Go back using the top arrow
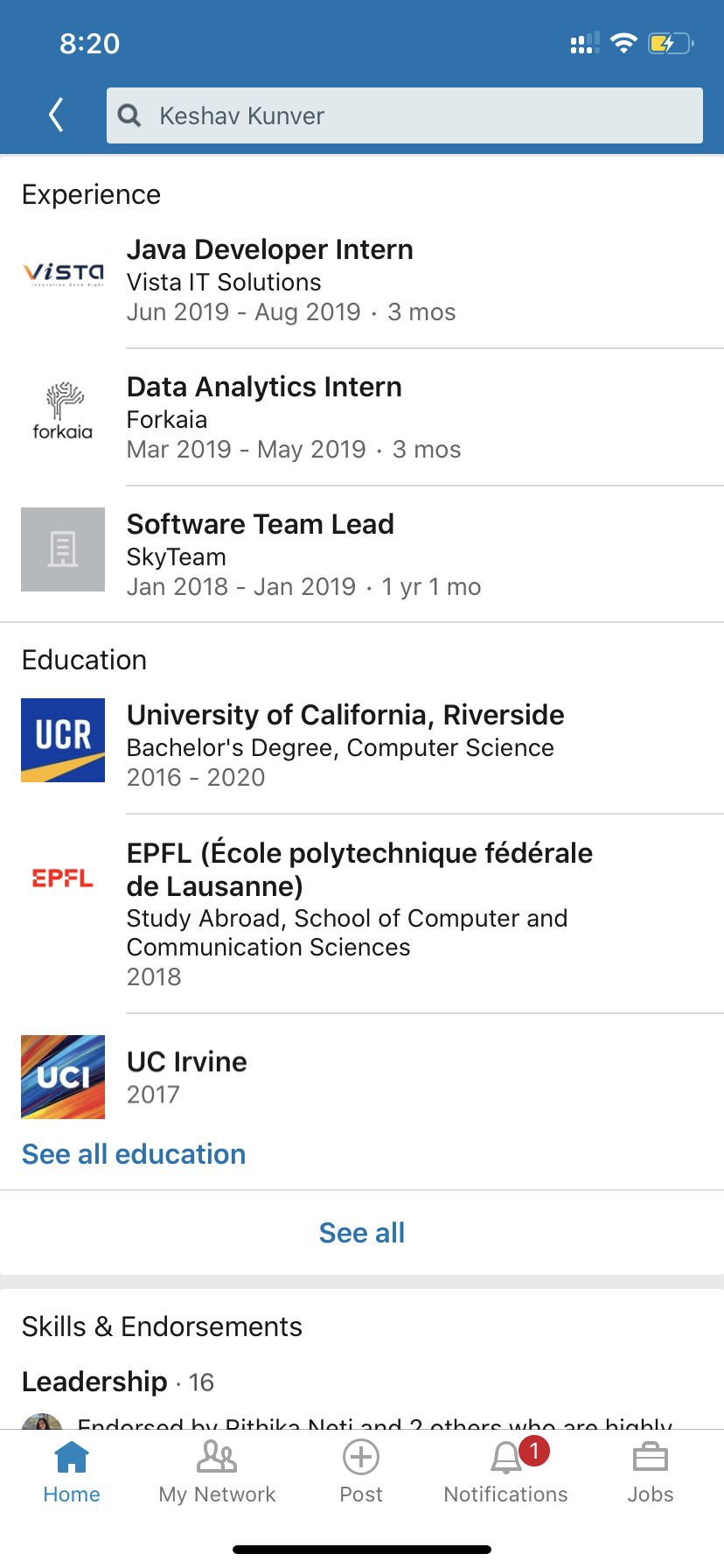 (x=56, y=115)
